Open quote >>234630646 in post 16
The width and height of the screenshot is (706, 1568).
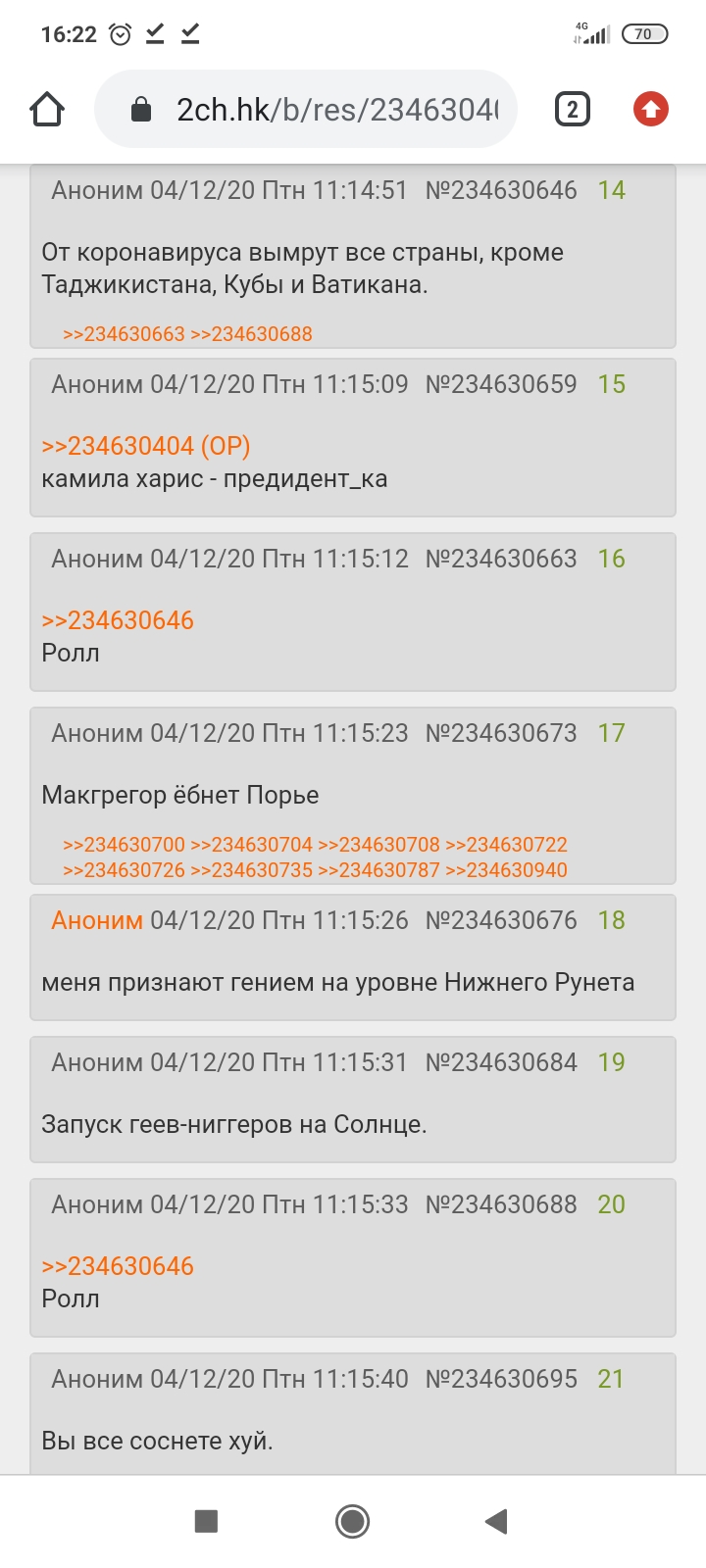tap(118, 620)
